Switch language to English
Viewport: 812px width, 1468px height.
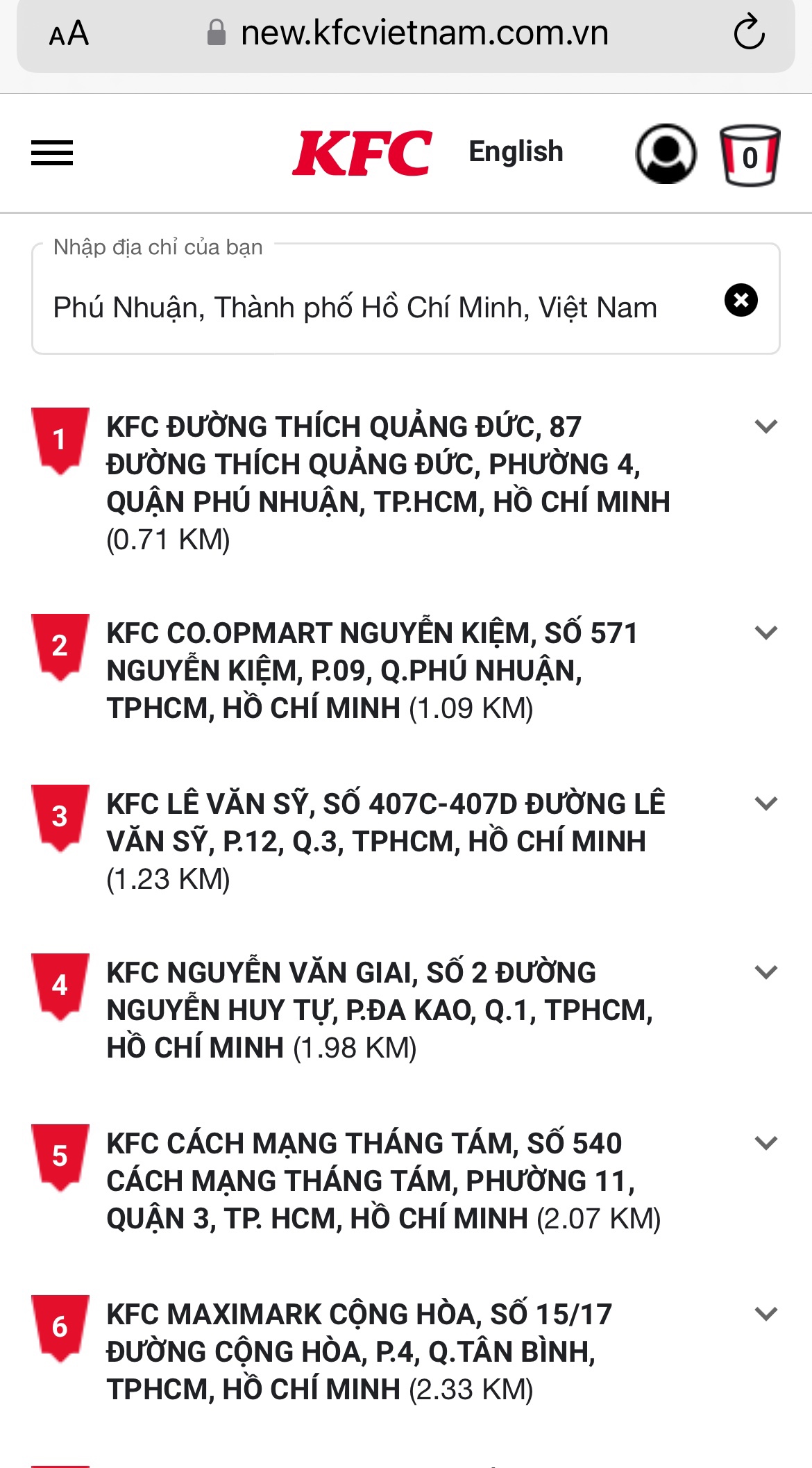click(x=516, y=151)
